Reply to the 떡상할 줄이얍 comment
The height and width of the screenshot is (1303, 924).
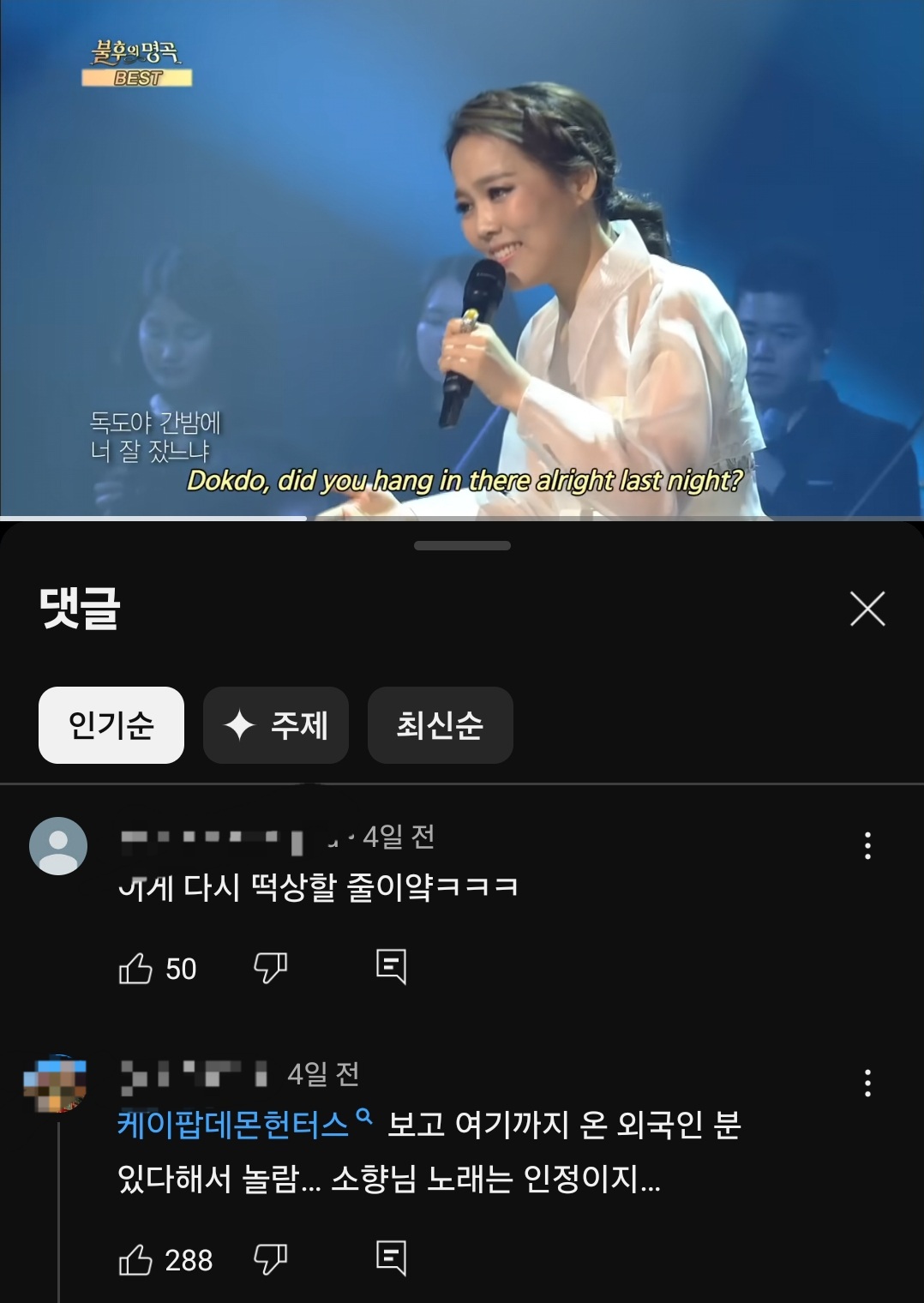click(391, 967)
